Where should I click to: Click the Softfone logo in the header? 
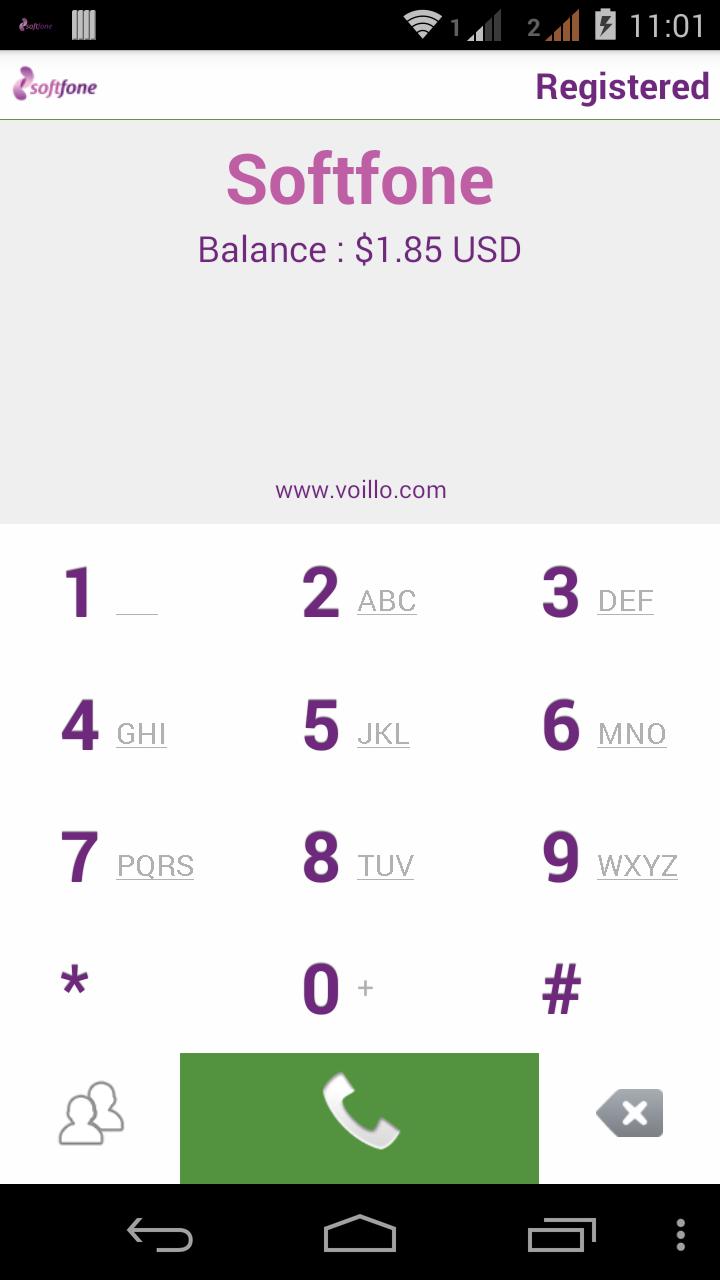coord(54,86)
